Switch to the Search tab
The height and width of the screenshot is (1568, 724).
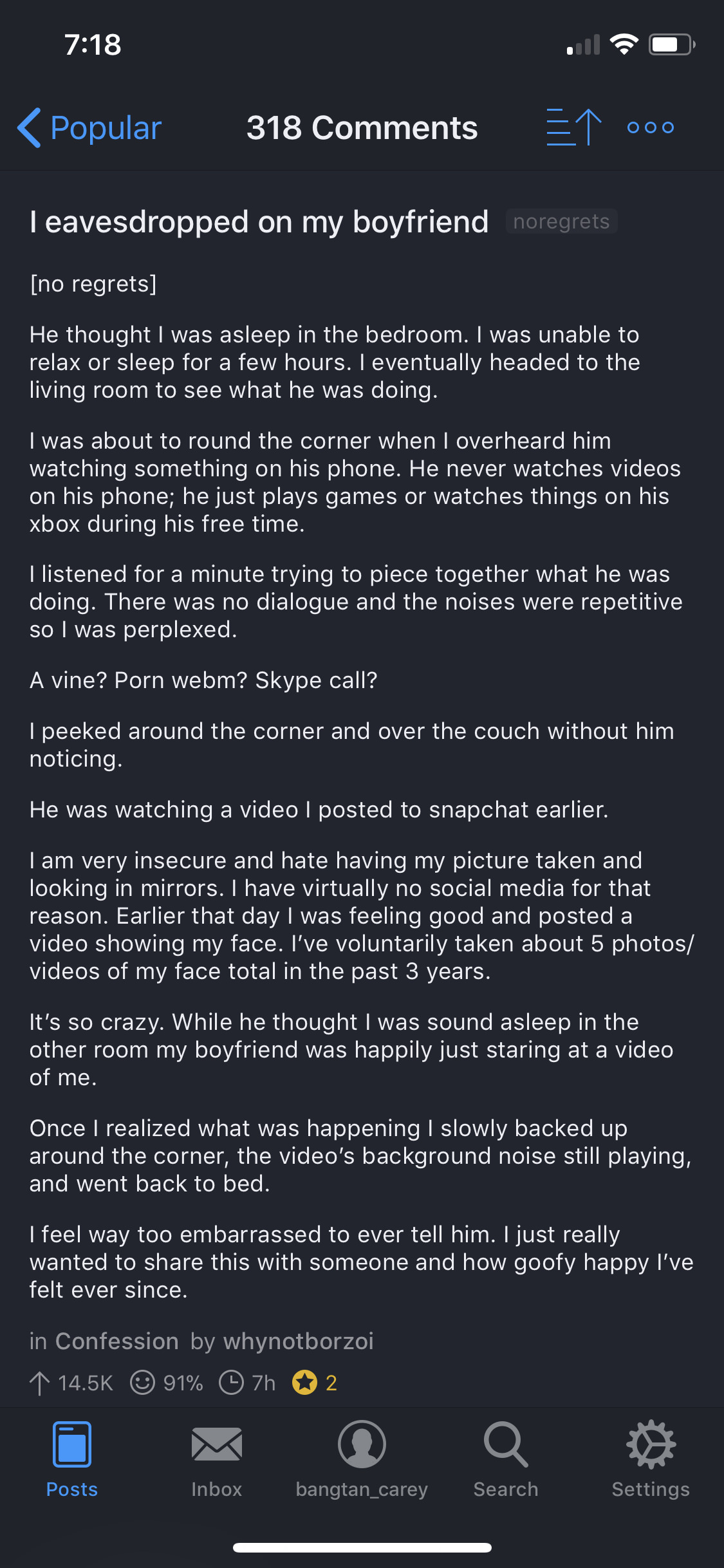pos(506,1460)
